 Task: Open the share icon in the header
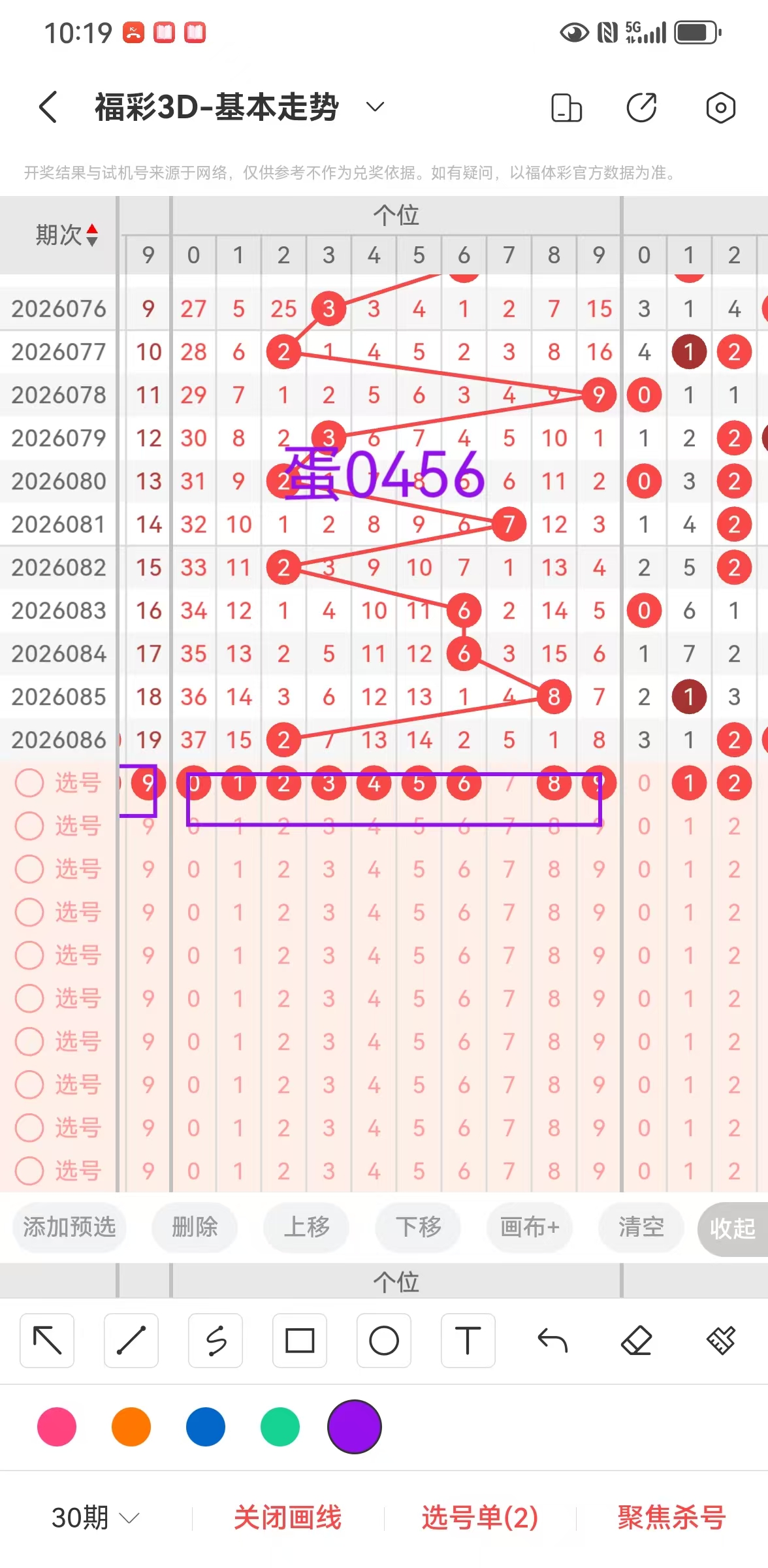(x=641, y=108)
